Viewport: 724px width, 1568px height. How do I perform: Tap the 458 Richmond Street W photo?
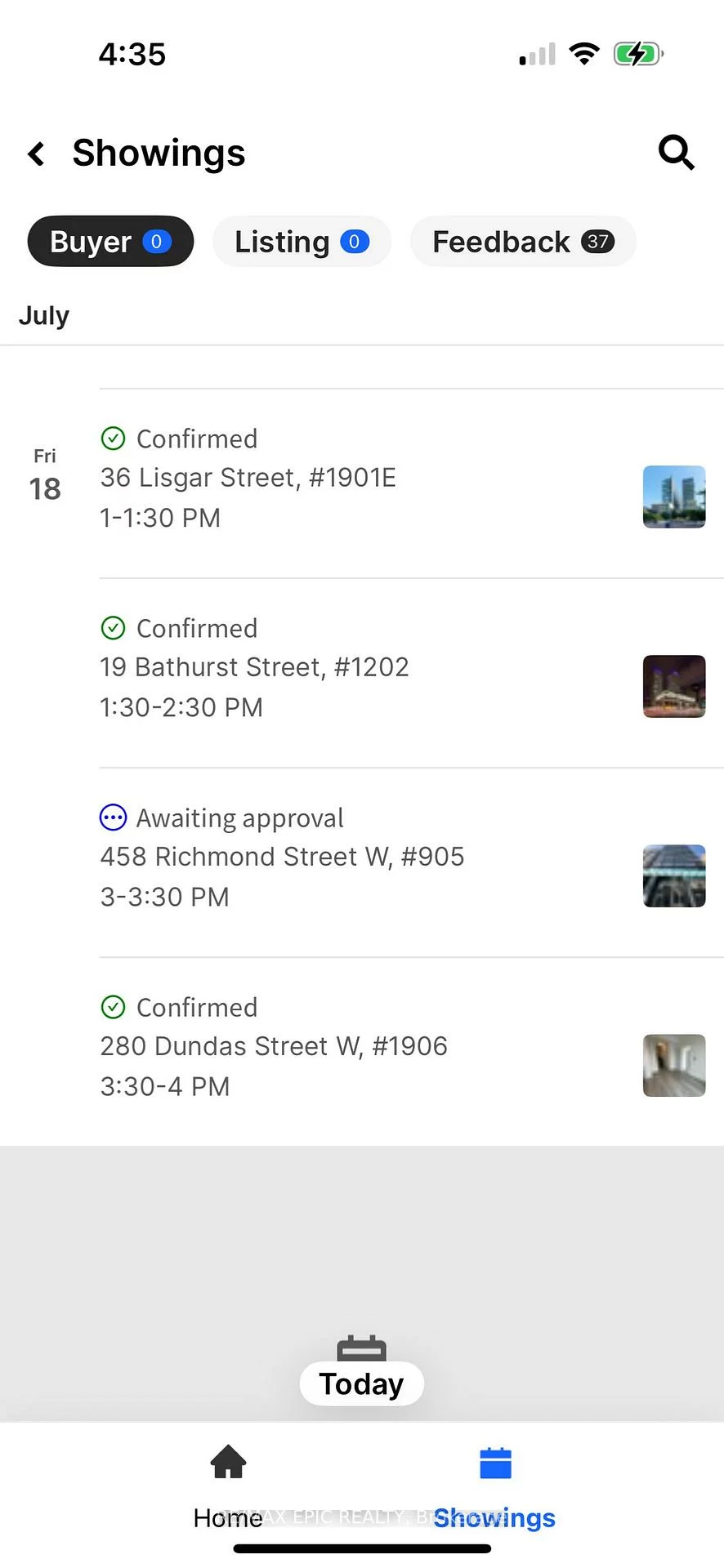(x=674, y=876)
